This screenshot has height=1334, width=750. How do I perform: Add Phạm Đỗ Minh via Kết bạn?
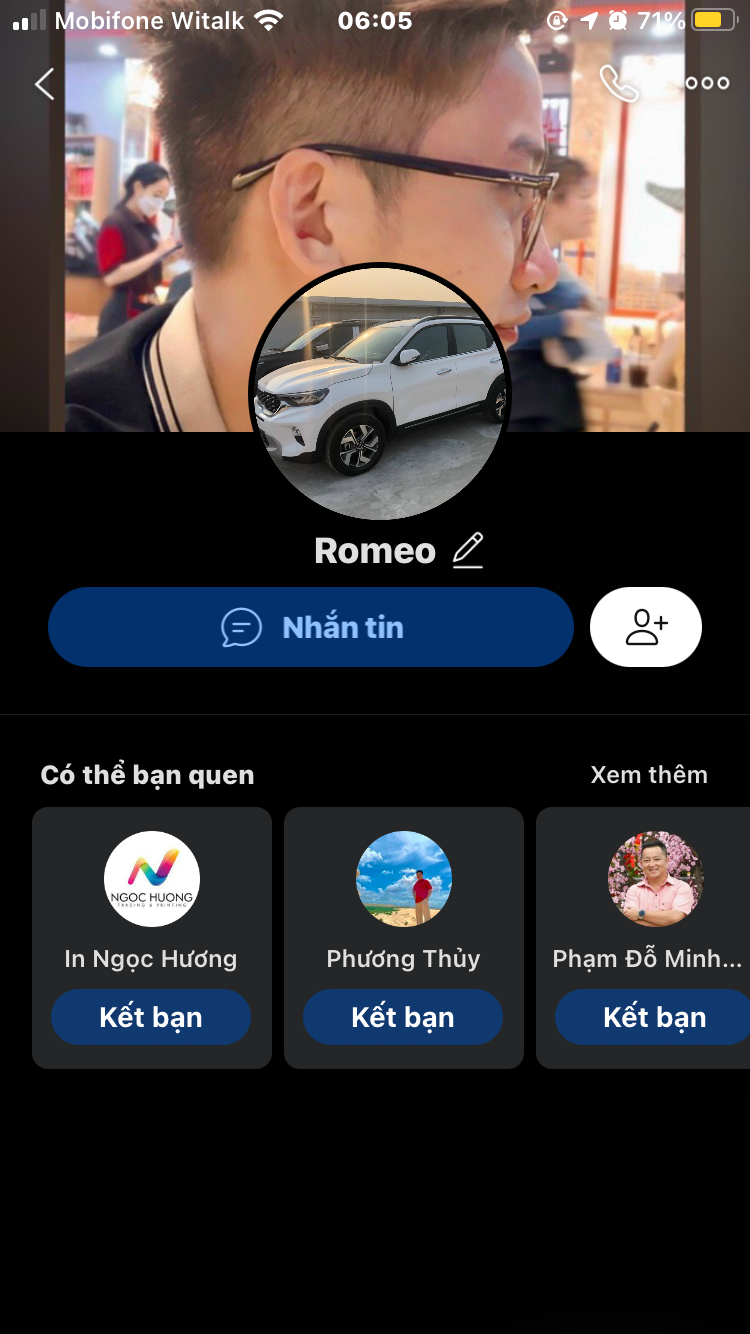653,1017
